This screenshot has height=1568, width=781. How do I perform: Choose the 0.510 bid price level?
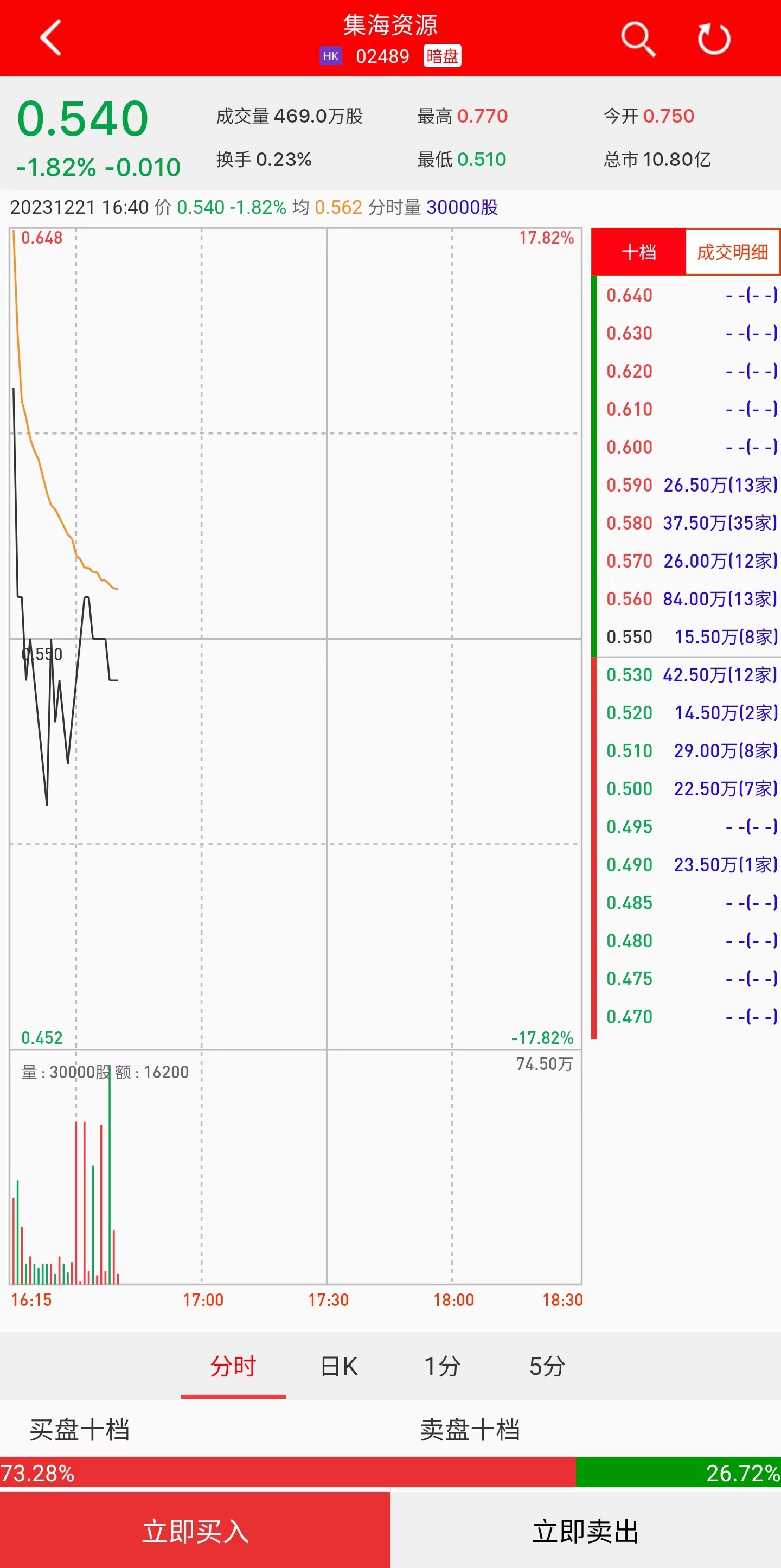pyautogui.click(x=690, y=751)
